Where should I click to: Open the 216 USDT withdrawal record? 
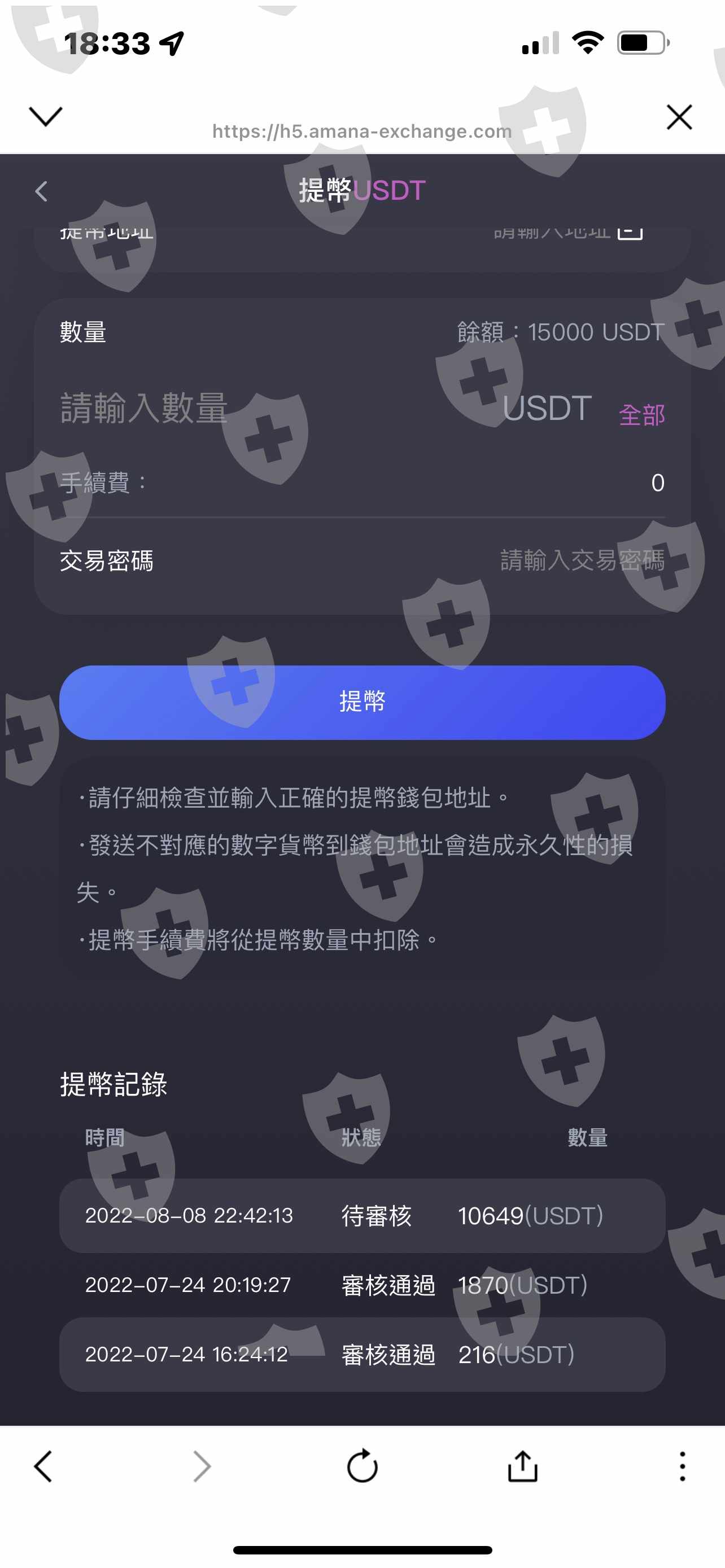362,1354
